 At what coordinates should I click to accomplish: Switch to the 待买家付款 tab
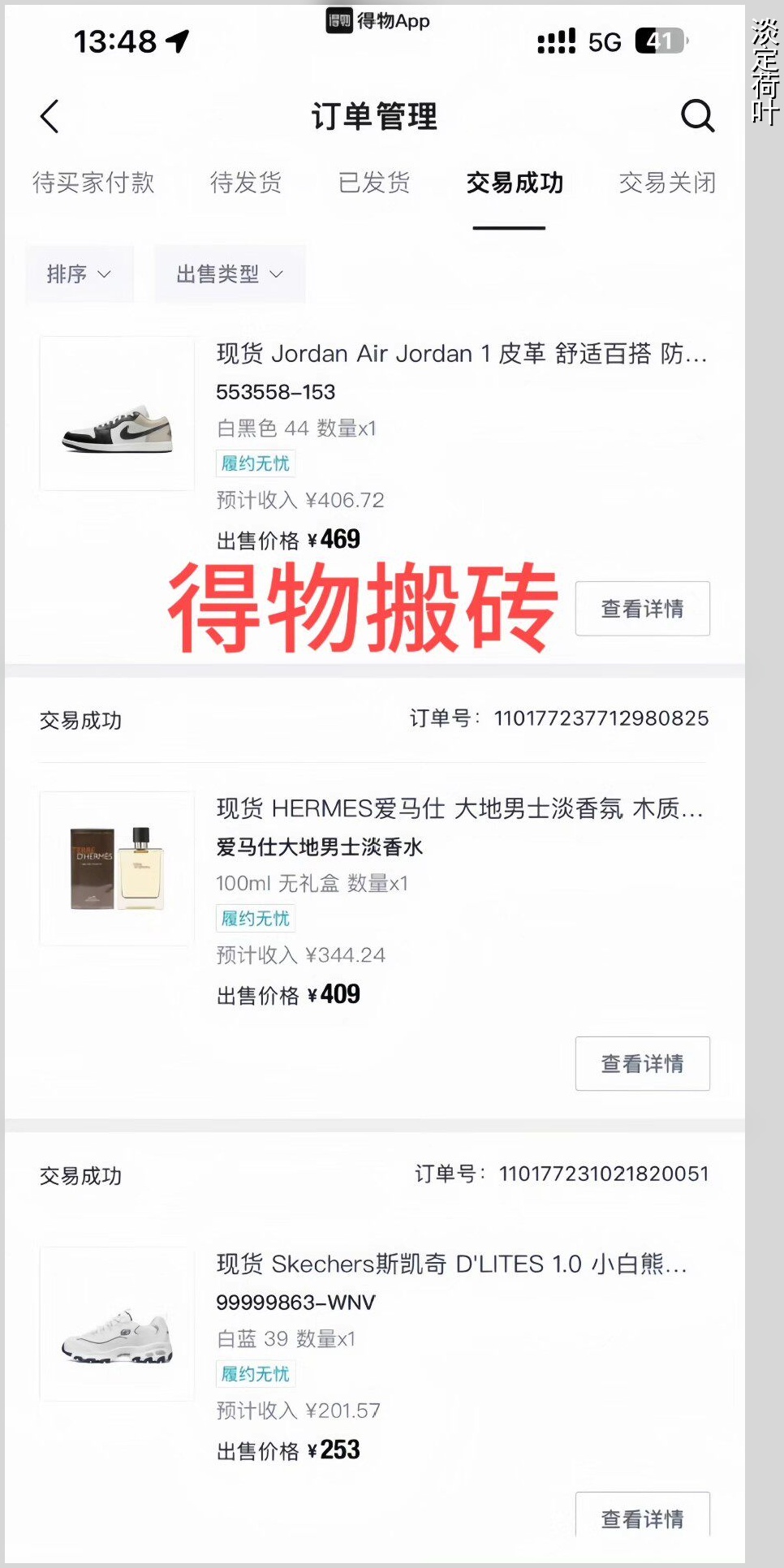point(93,183)
